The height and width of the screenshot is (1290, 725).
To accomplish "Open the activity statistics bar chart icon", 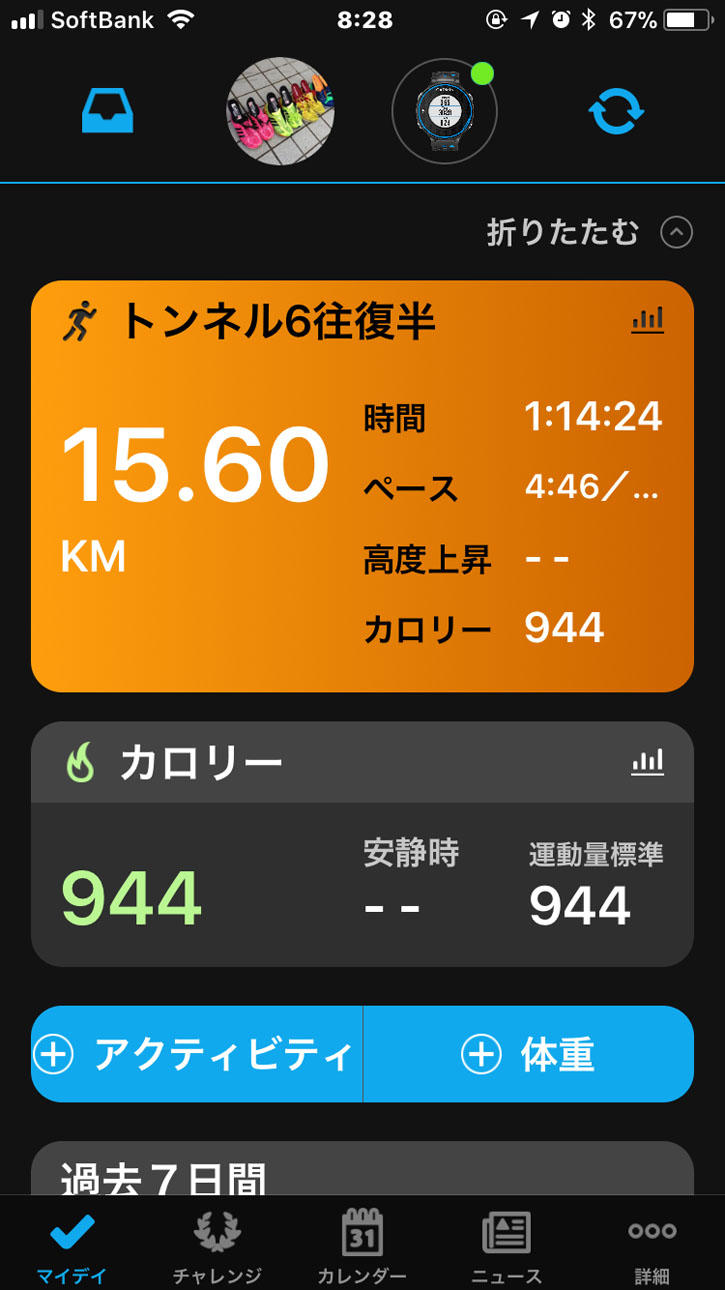I will tap(647, 320).
